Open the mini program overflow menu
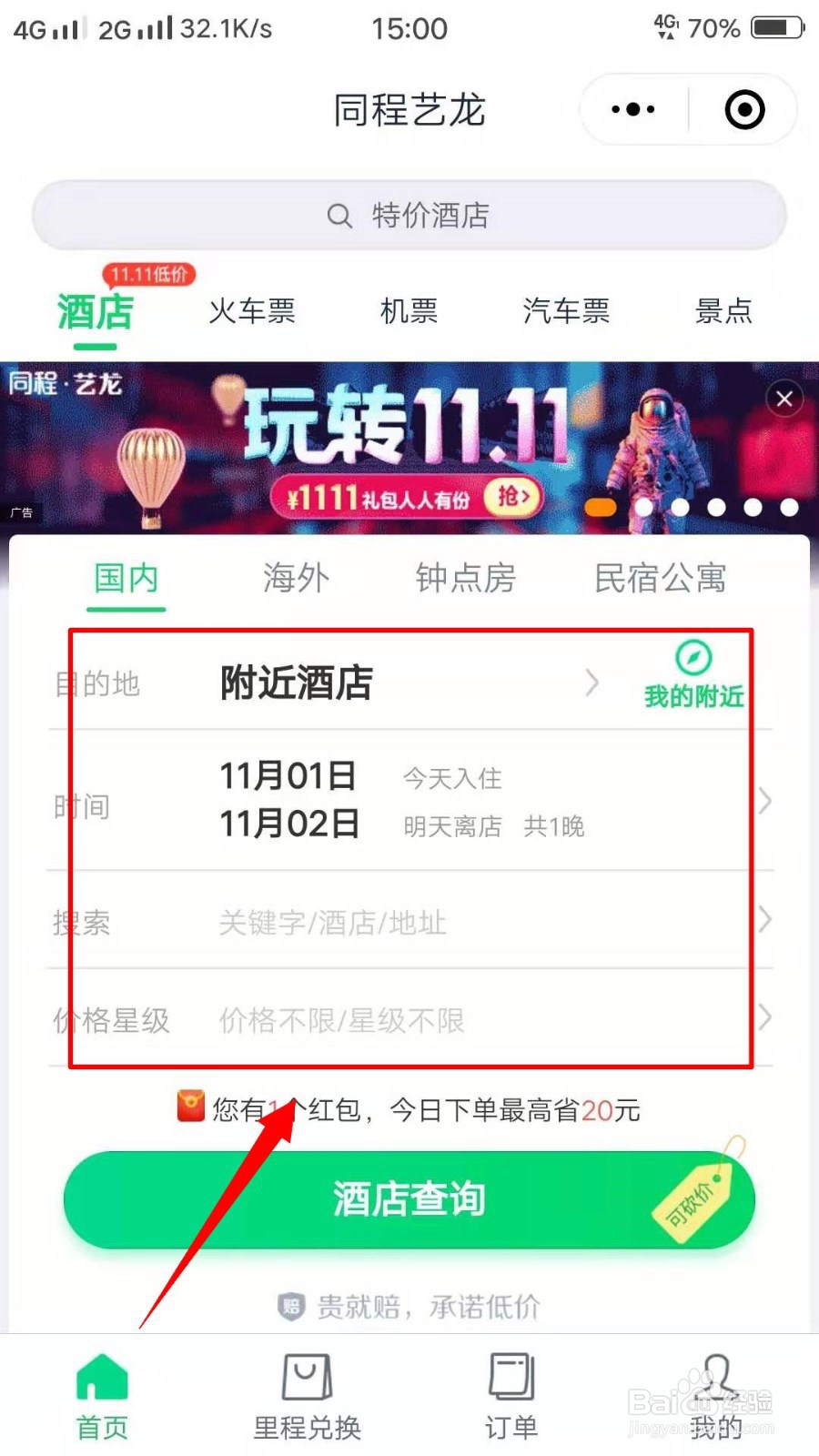The image size is (819, 1456). [633, 110]
